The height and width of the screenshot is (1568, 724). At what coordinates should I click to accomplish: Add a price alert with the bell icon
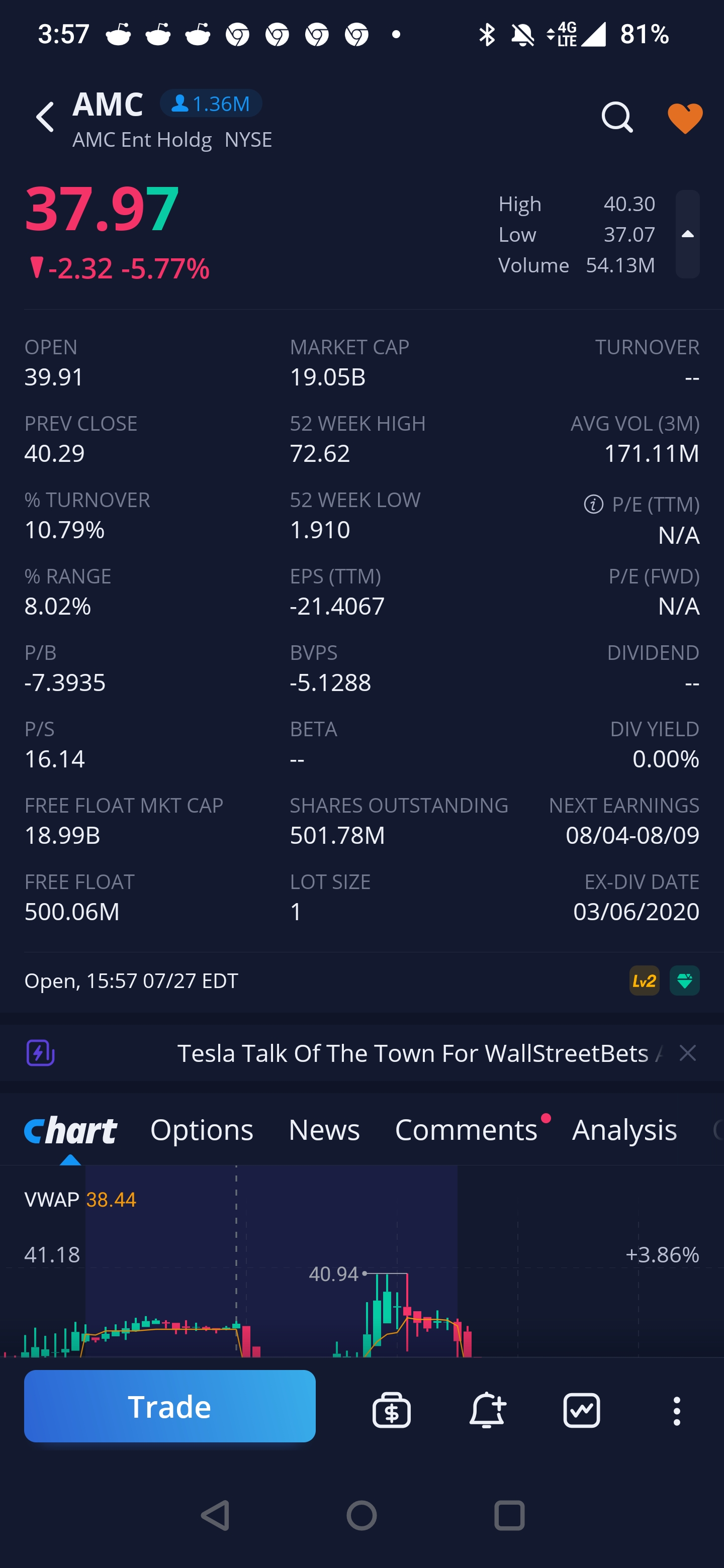[487, 1410]
